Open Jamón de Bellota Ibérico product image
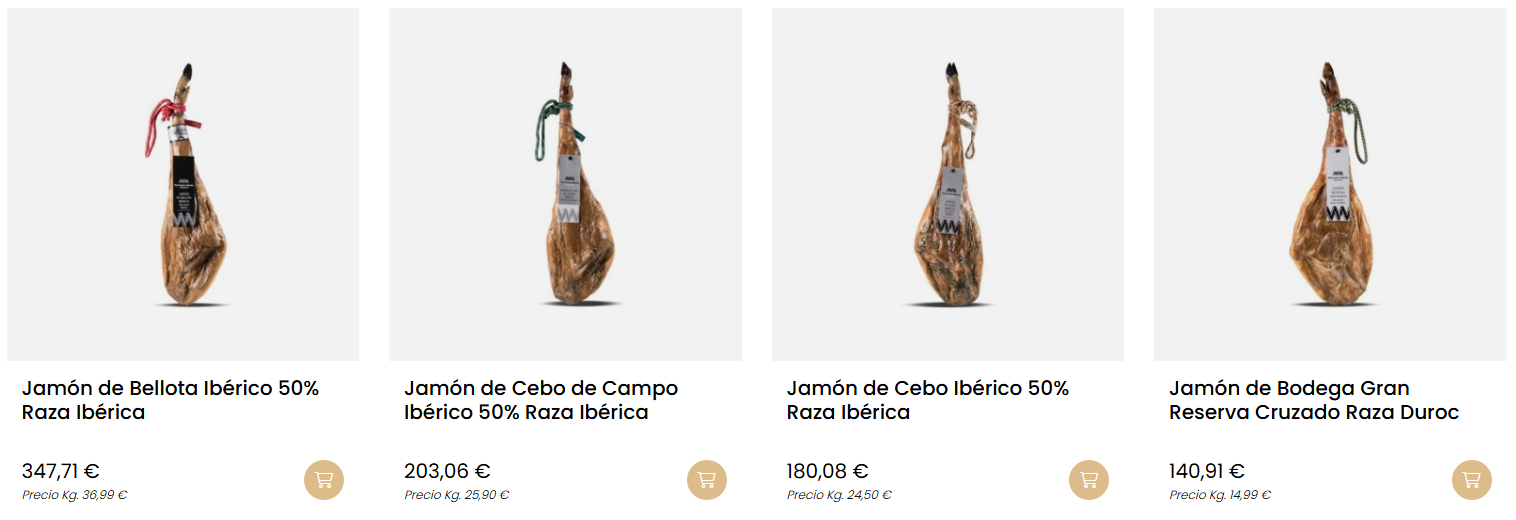The height and width of the screenshot is (520, 1516). pyautogui.click(x=183, y=185)
